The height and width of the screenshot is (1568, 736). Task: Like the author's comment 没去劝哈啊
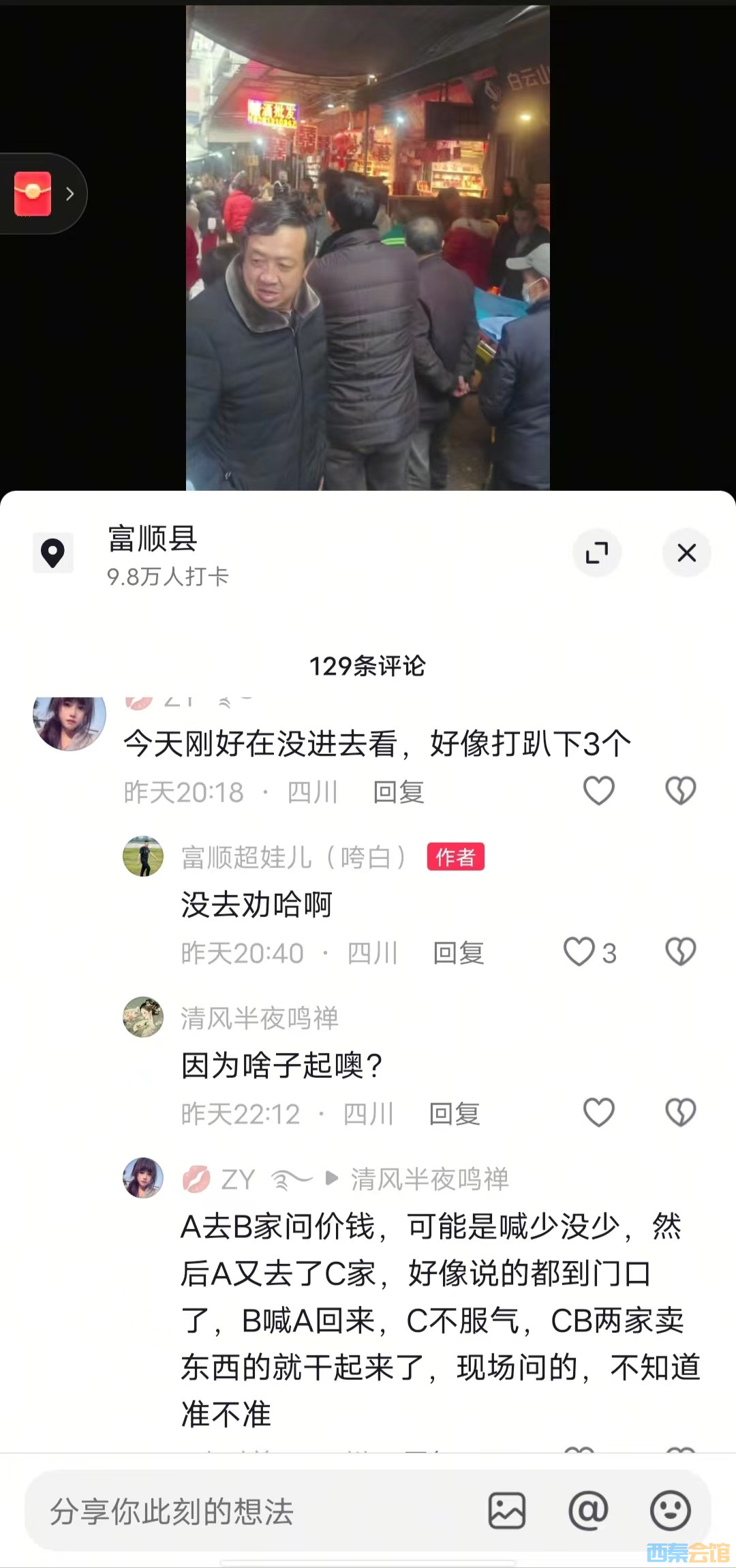(579, 952)
